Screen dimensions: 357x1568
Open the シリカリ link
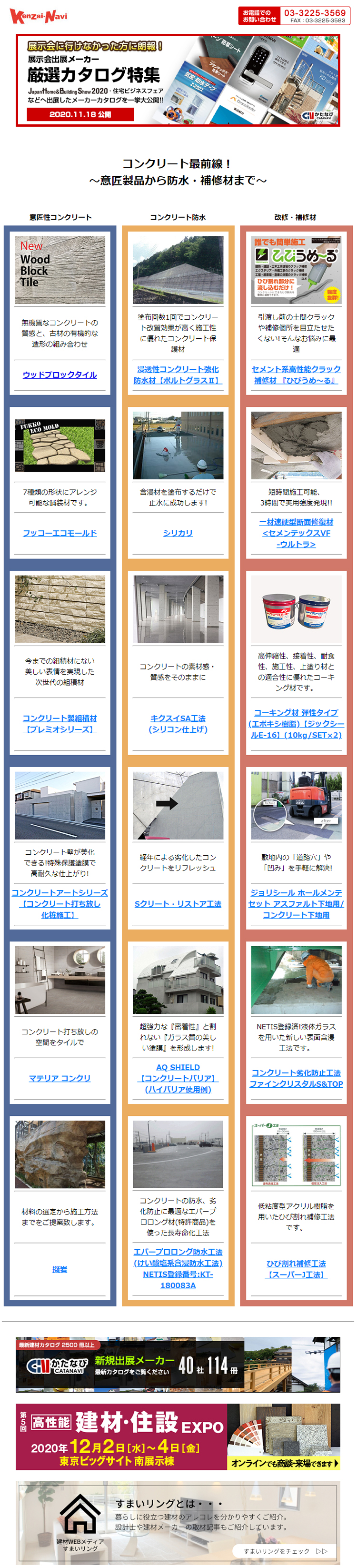pyautogui.click(x=178, y=533)
